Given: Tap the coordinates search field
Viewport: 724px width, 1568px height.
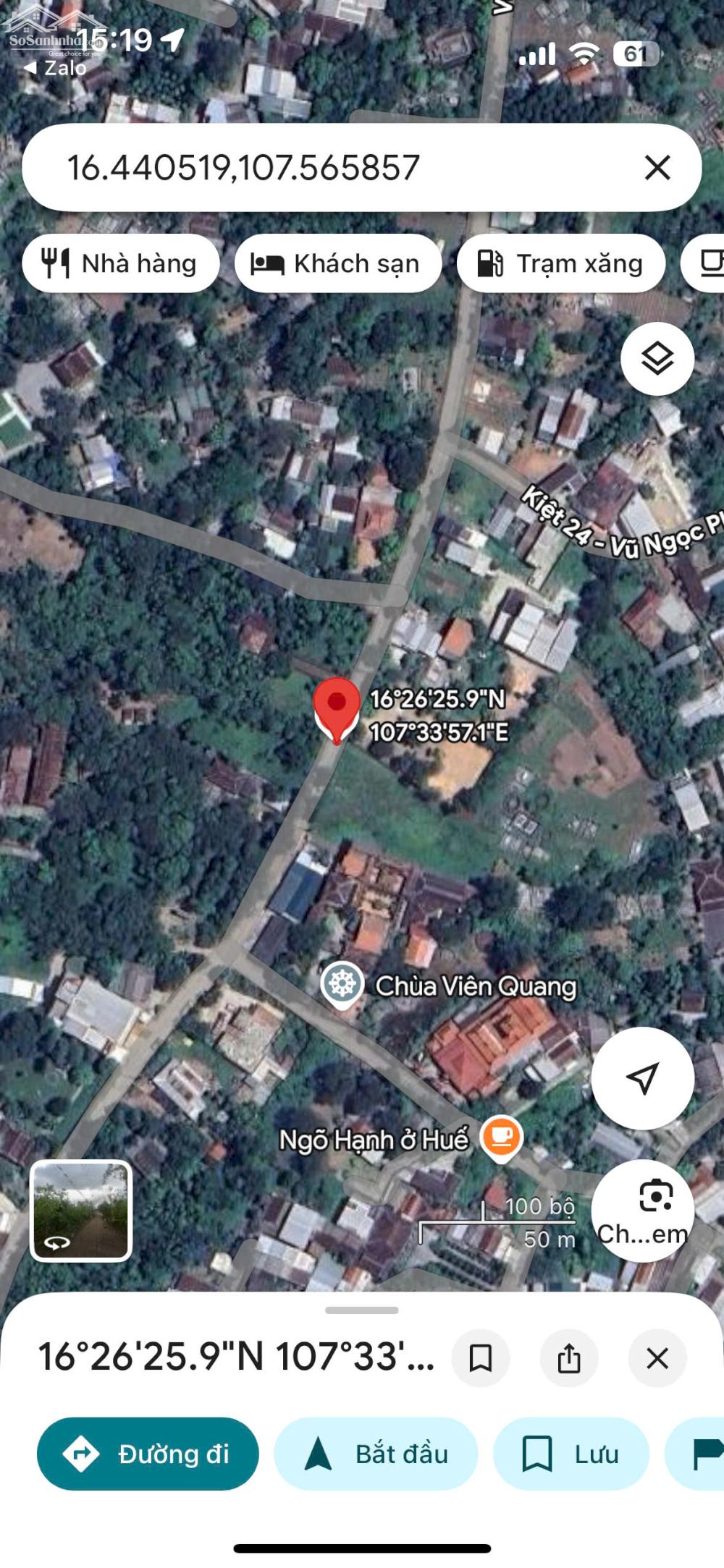Looking at the screenshot, I should click(x=326, y=167).
